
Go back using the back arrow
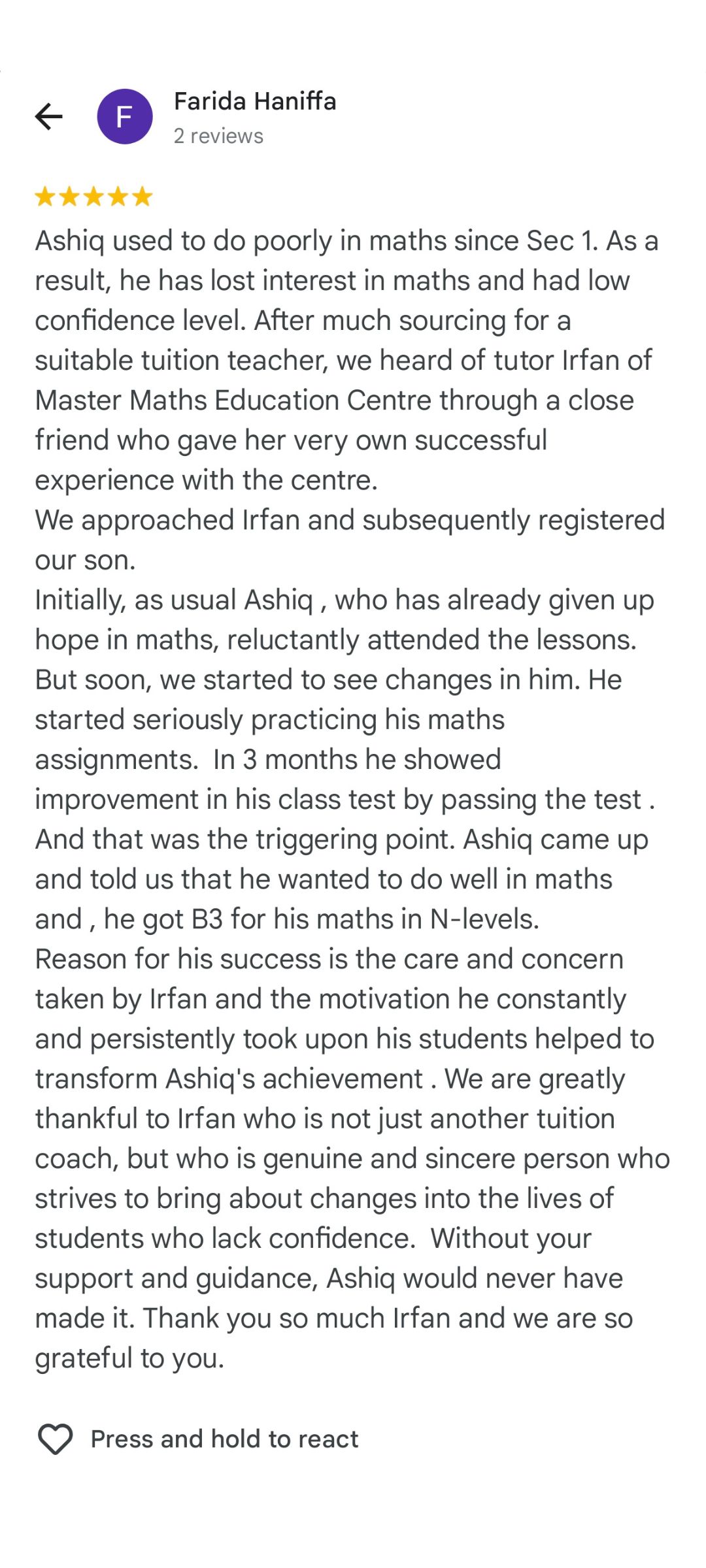49,117
